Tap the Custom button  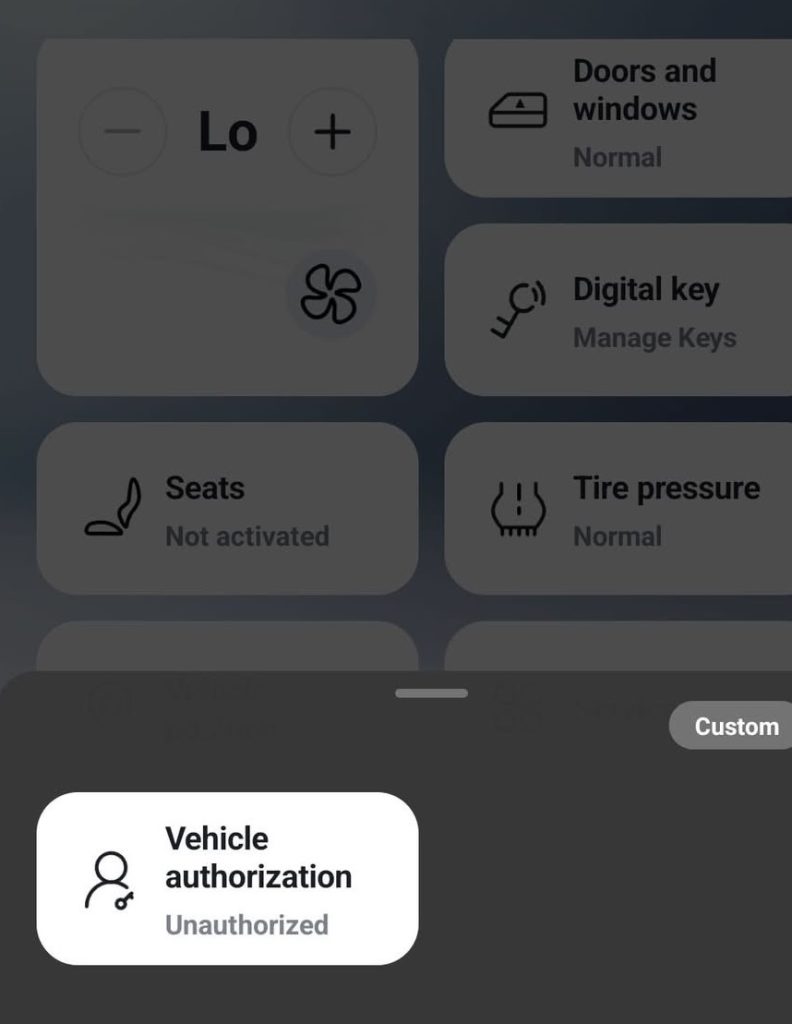pyautogui.click(x=736, y=726)
